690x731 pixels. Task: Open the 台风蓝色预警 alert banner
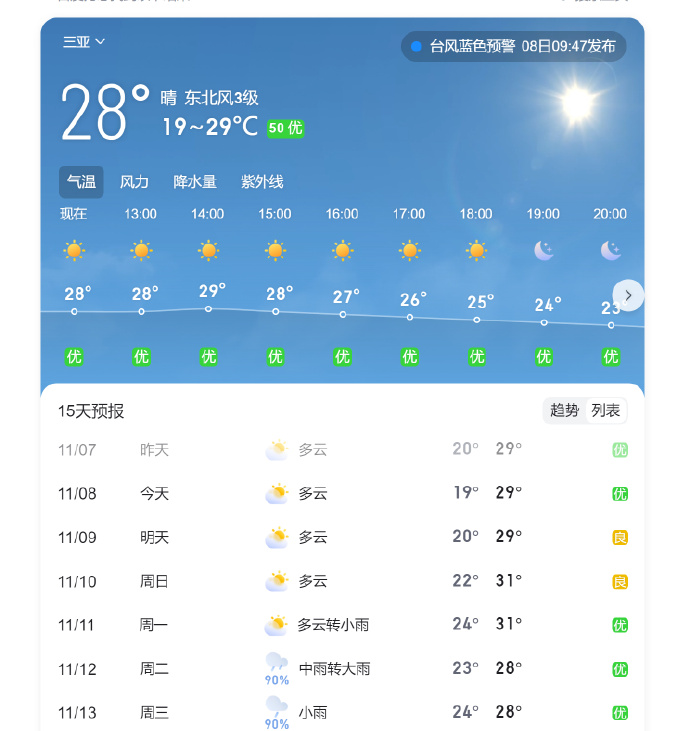pos(514,46)
